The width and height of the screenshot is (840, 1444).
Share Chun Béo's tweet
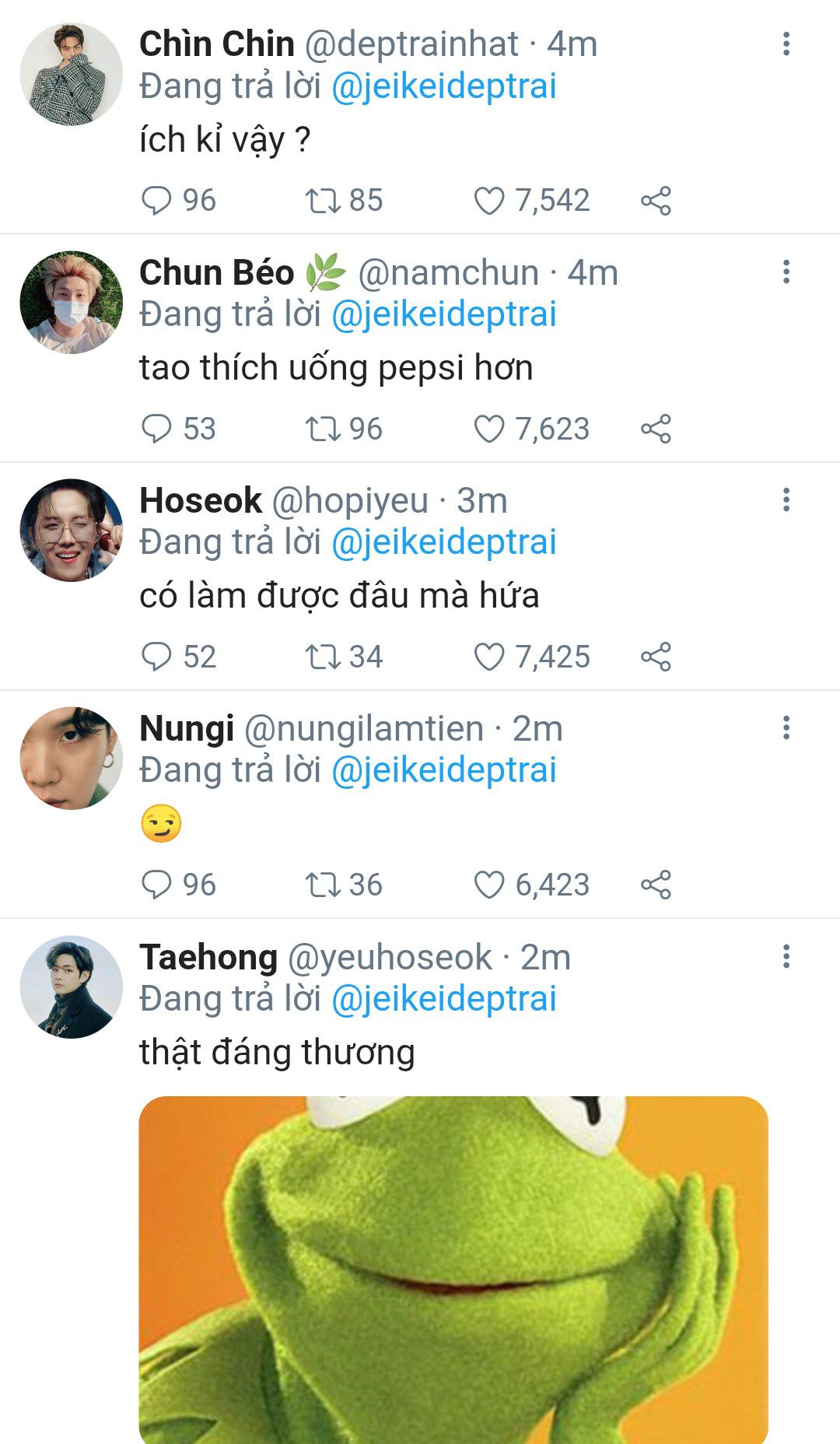[656, 429]
